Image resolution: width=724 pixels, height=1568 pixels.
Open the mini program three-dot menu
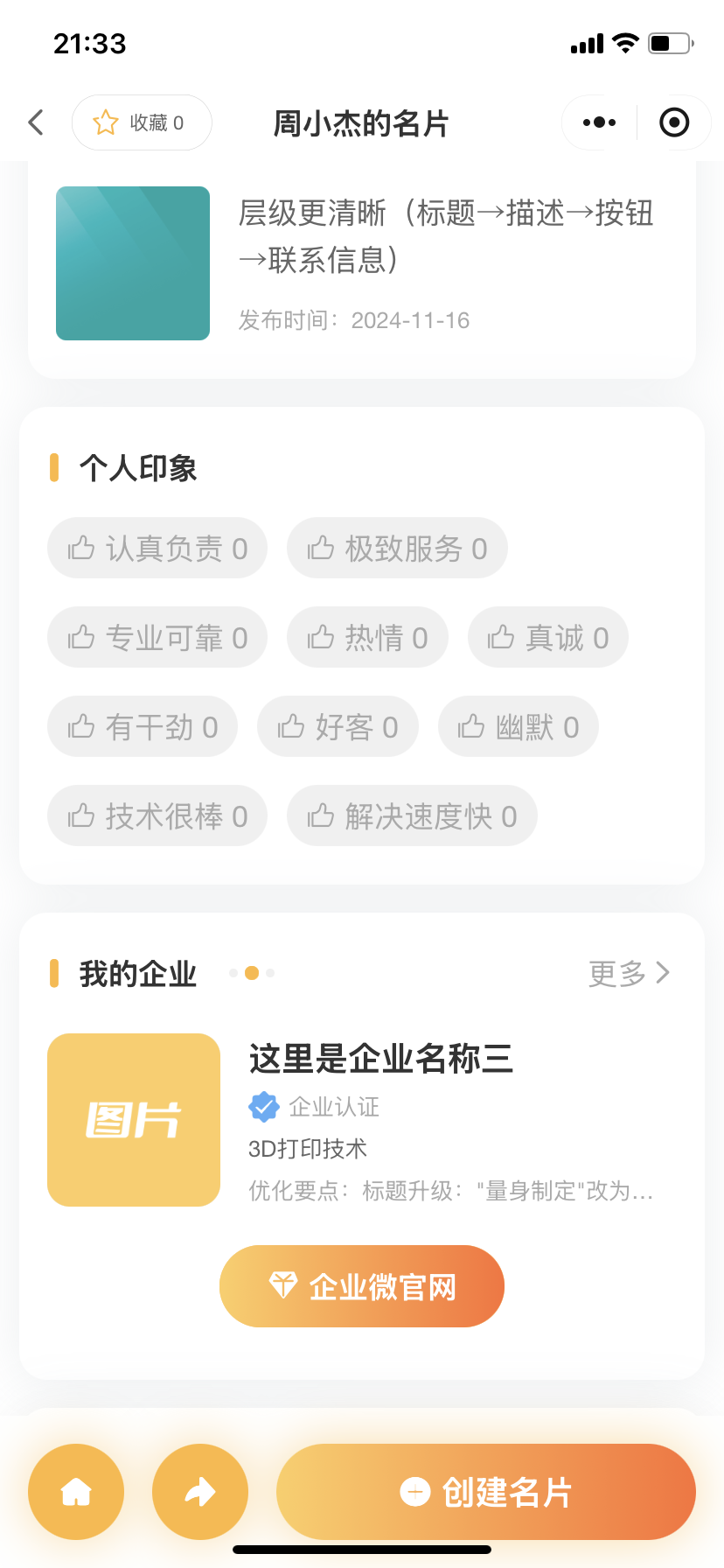pyautogui.click(x=599, y=122)
